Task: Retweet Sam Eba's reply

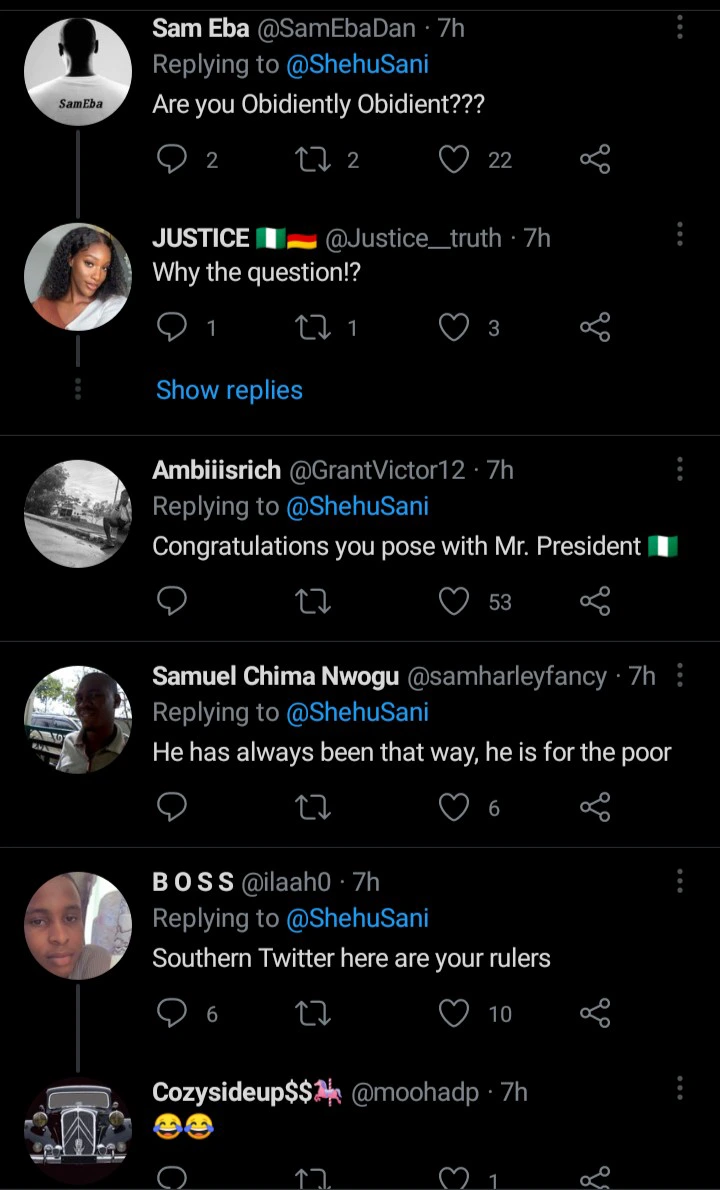Action: point(314,160)
